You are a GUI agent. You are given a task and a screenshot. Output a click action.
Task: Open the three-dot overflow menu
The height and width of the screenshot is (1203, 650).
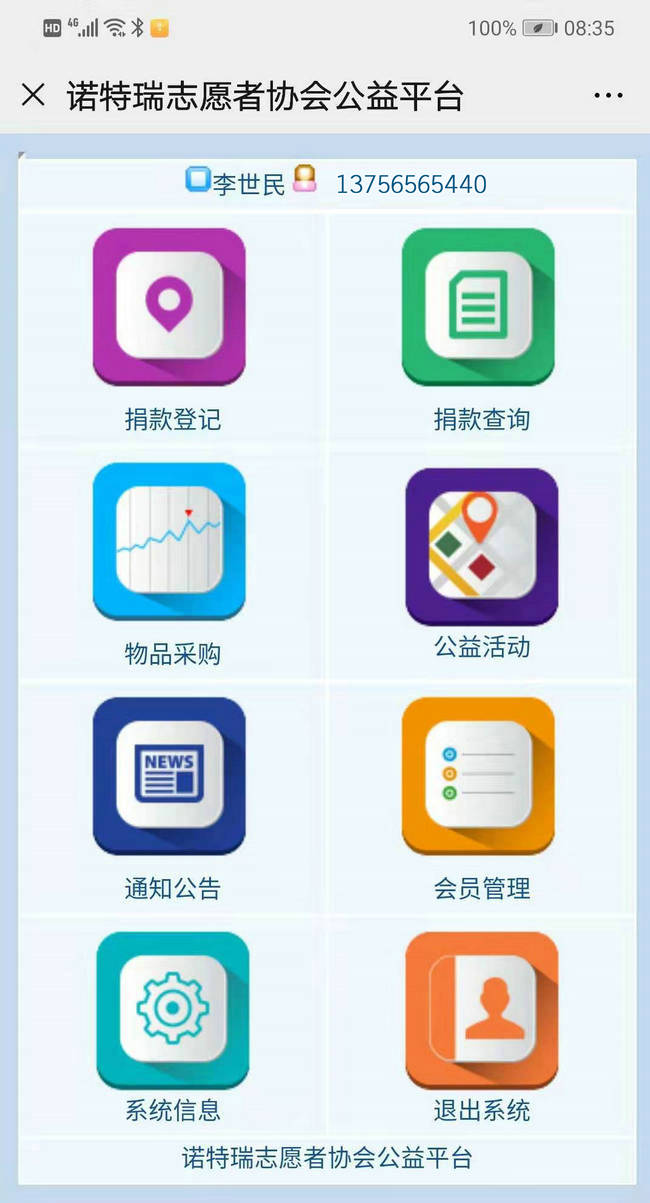click(x=608, y=96)
